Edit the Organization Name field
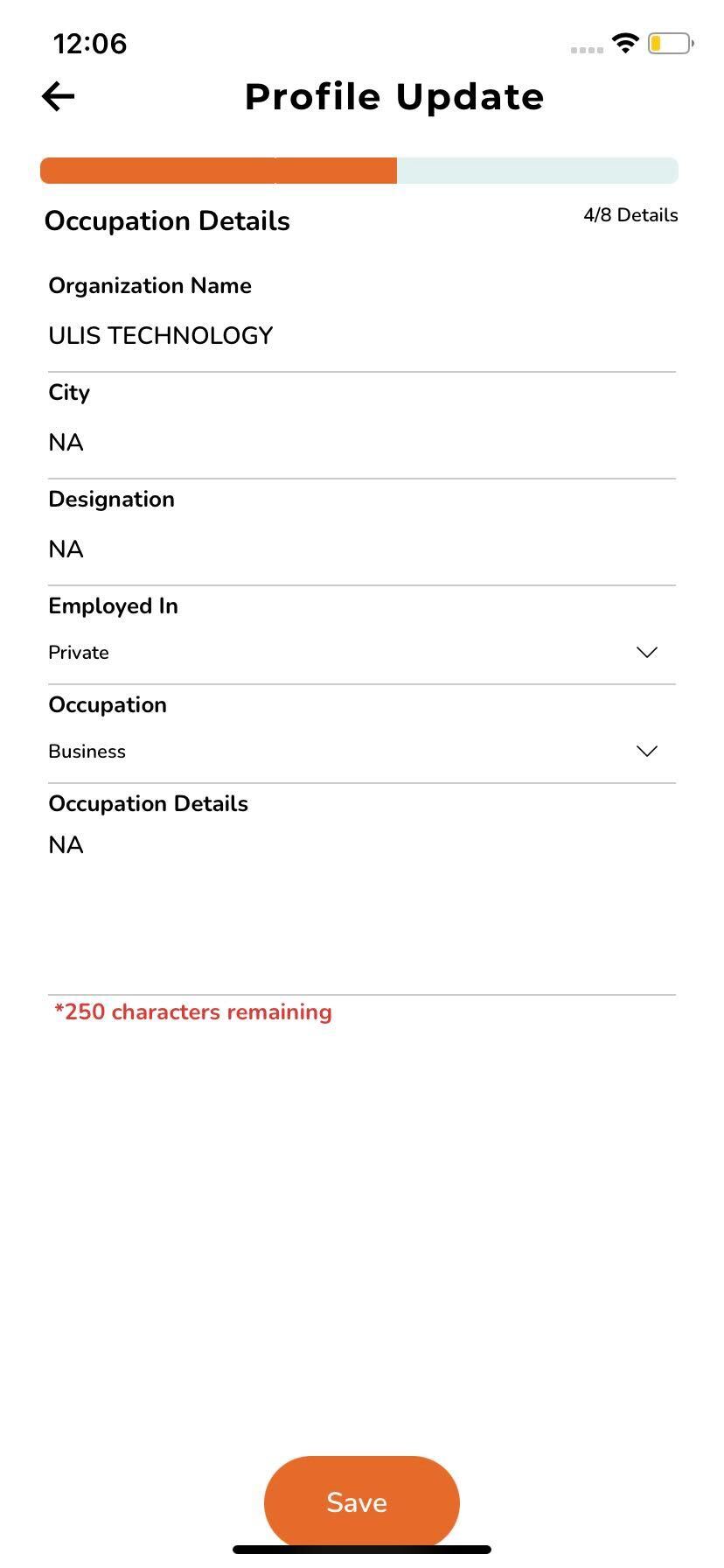 (362, 336)
